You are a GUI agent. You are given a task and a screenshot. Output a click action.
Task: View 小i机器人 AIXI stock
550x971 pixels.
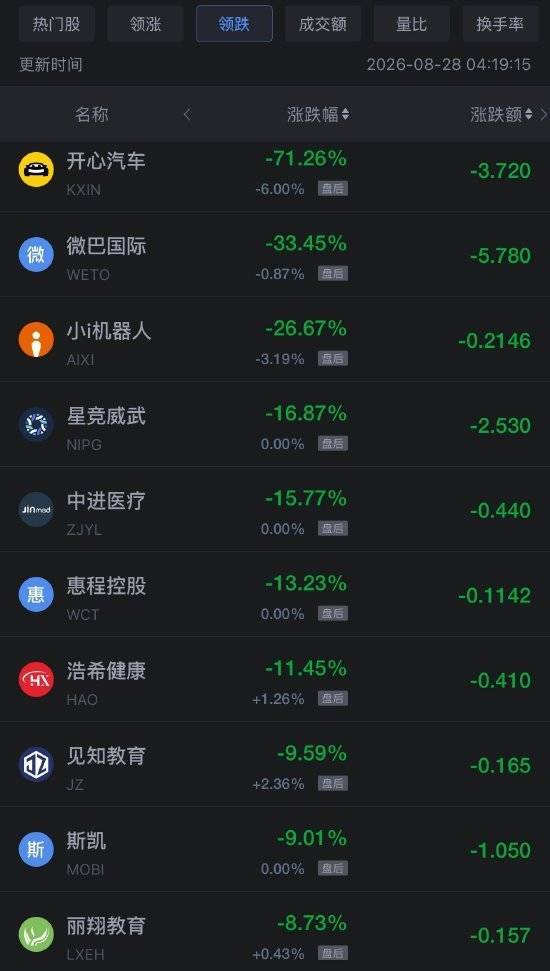tap(275, 339)
